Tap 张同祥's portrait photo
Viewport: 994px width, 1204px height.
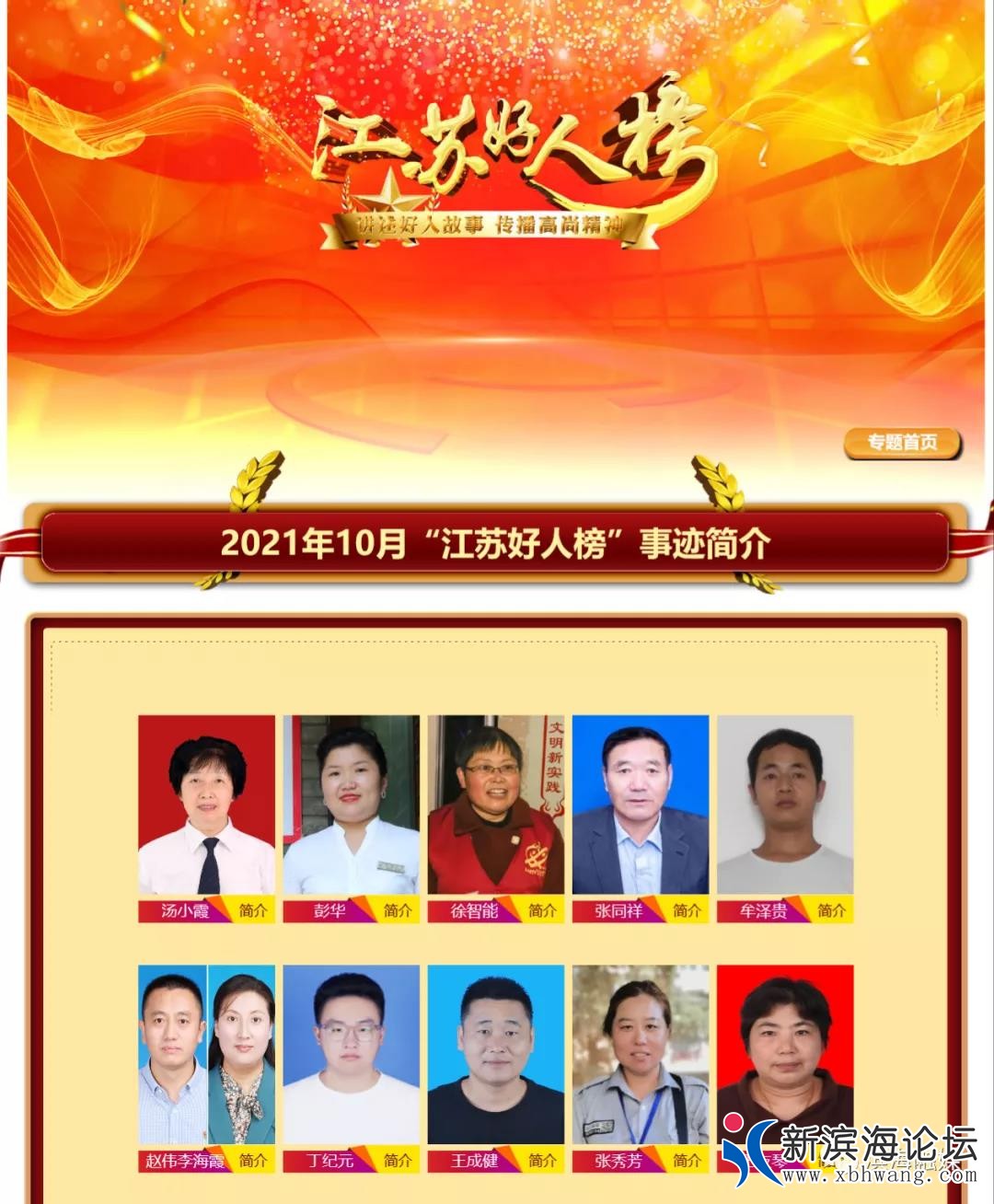click(x=641, y=805)
